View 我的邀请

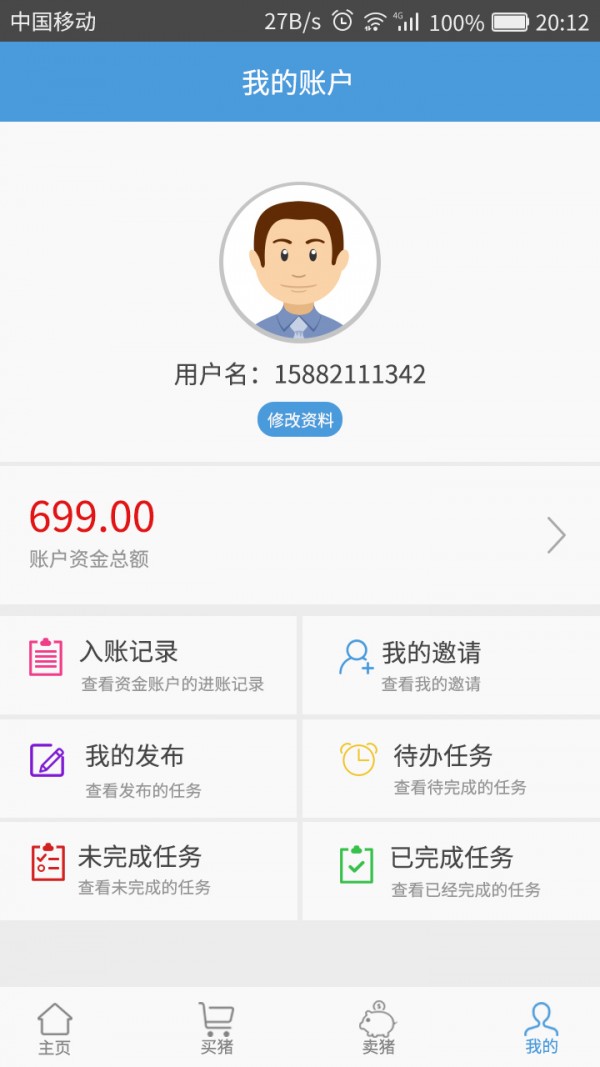pos(450,666)
